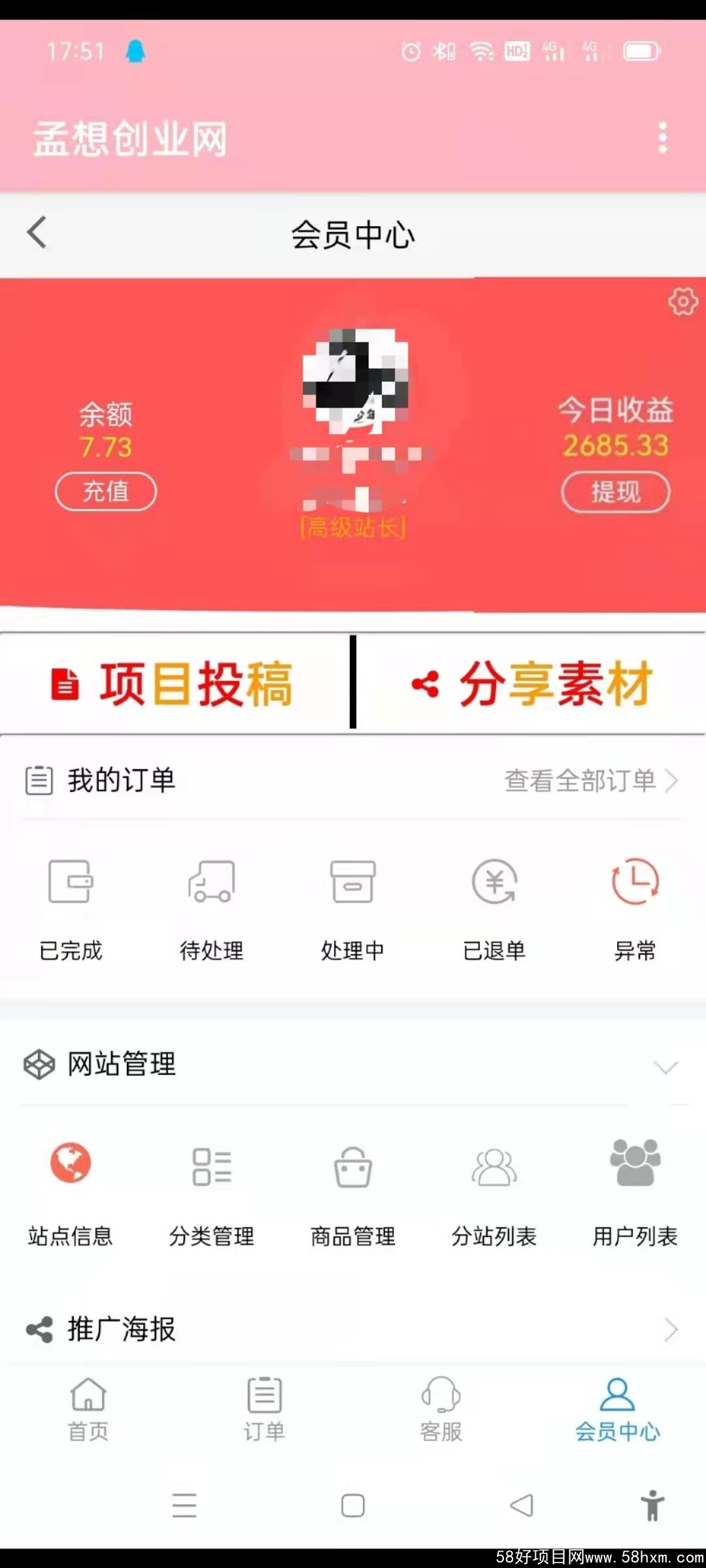Open the settings gear icon

pyautogui.click(x=682, y=301)
